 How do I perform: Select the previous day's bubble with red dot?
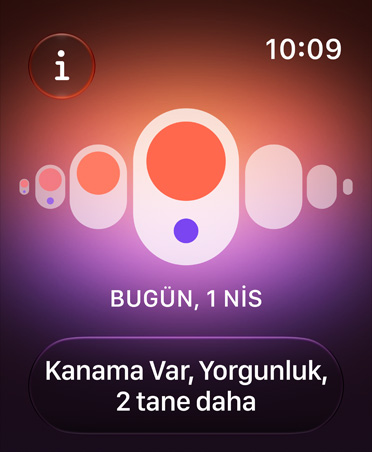click(x=98, y=187)
